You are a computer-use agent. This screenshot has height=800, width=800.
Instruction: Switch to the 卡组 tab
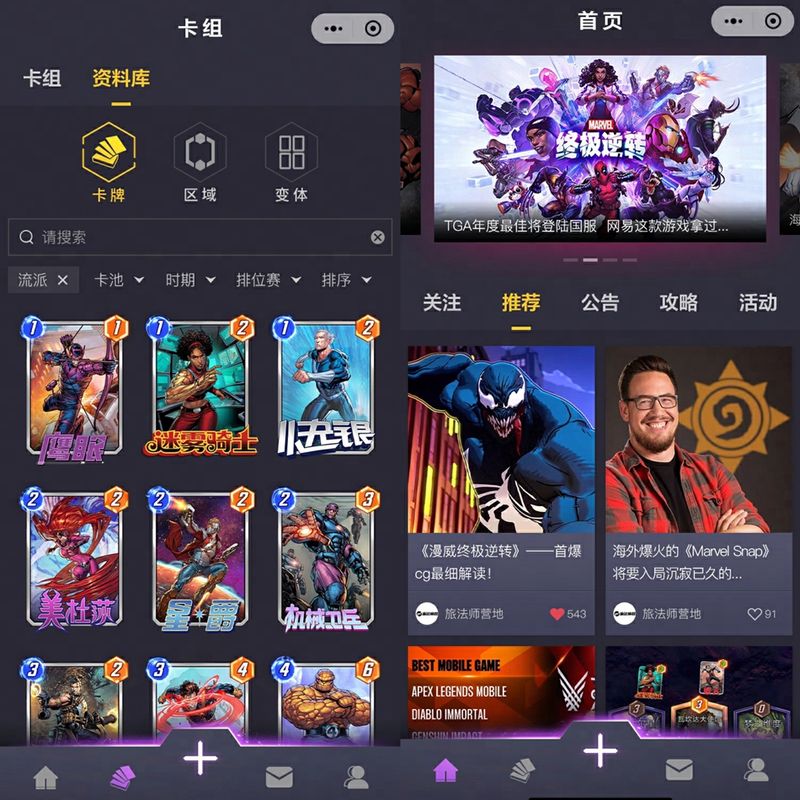point(42,78)
